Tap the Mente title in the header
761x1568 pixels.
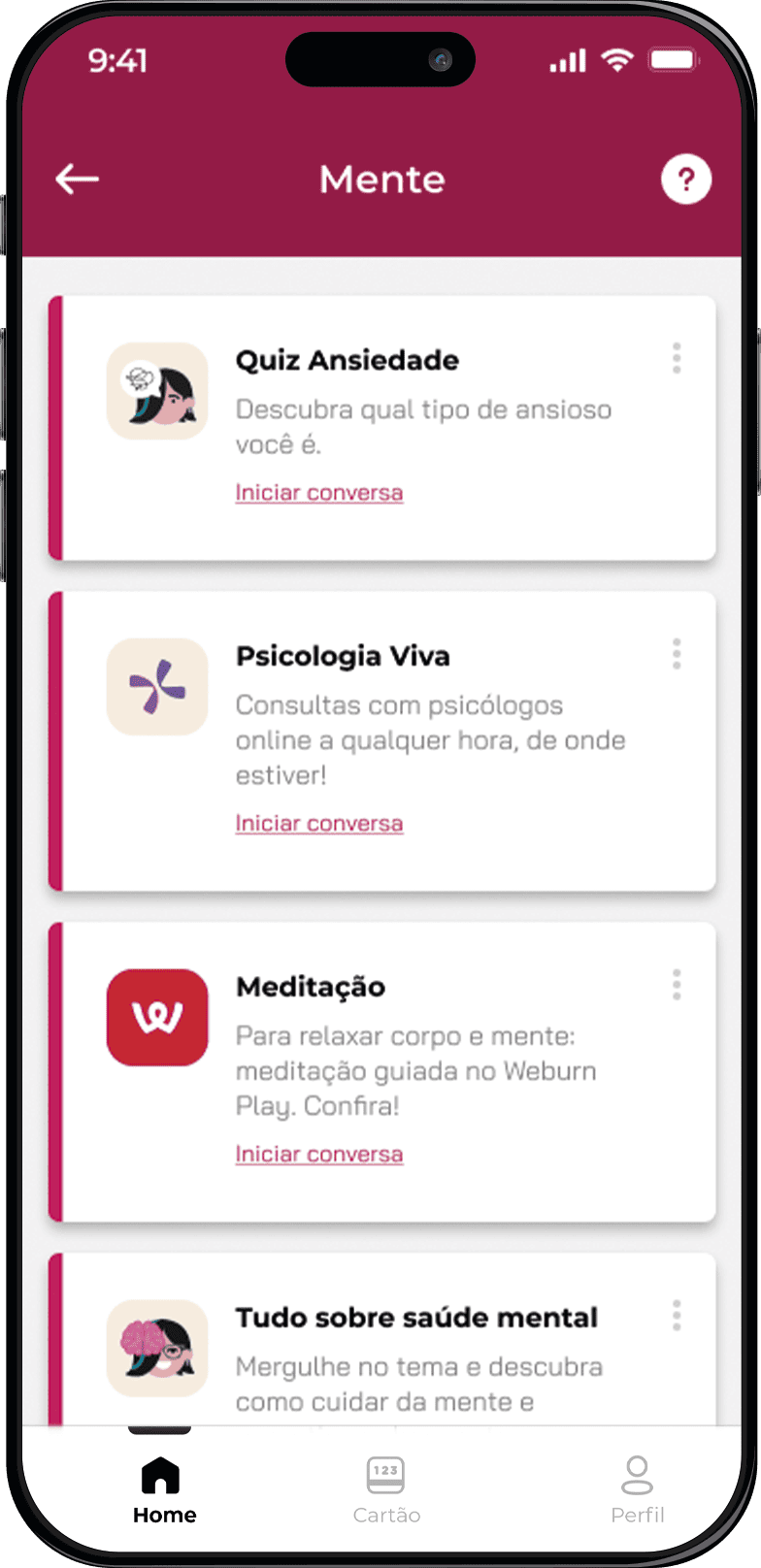pos(380,179)
